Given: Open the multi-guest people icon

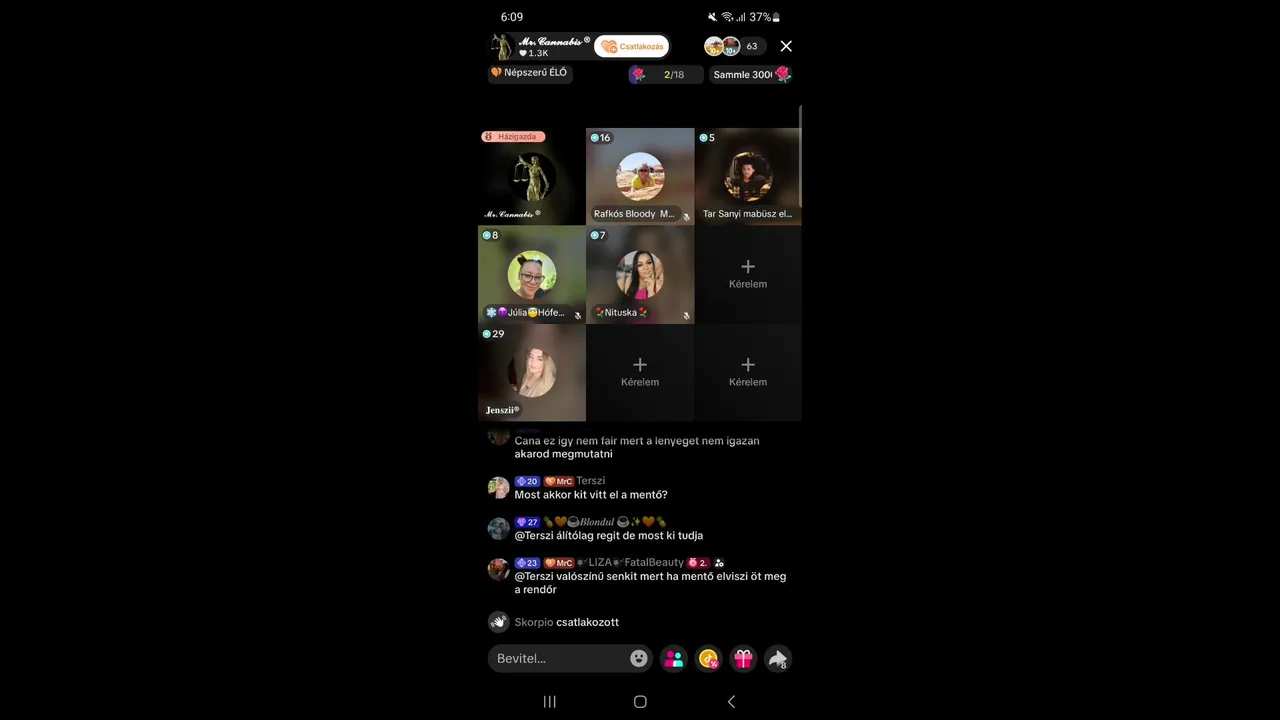Looking at the screenshot, I should pyautogui.click(x=674, y=658).
